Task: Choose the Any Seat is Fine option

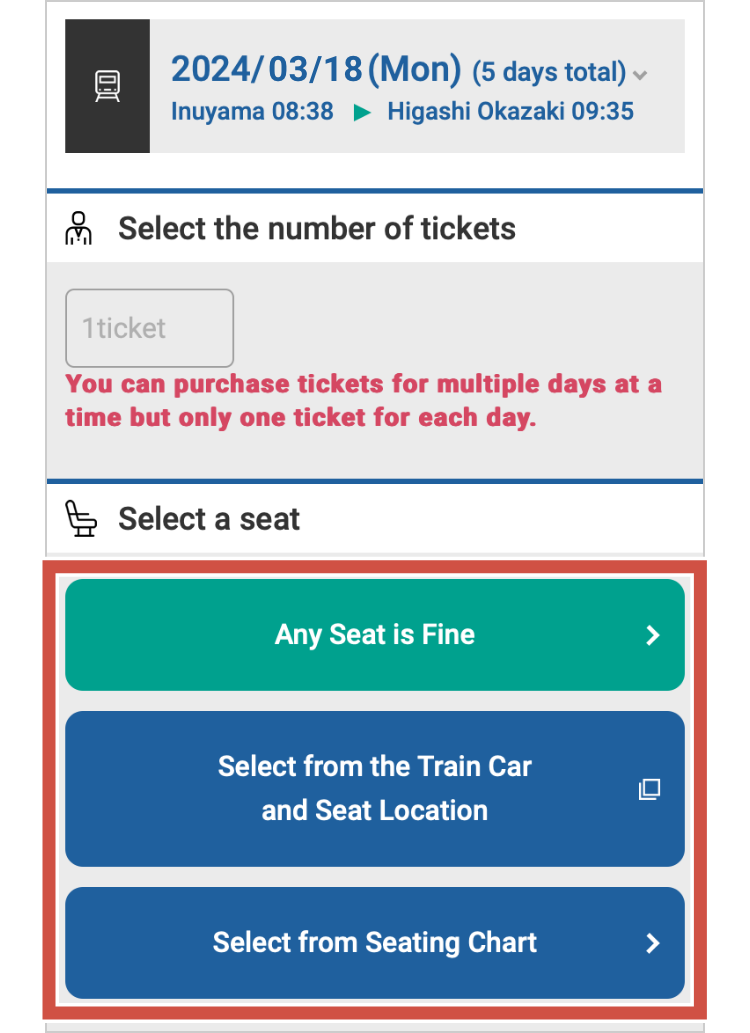Action: [x=374, y=635]
